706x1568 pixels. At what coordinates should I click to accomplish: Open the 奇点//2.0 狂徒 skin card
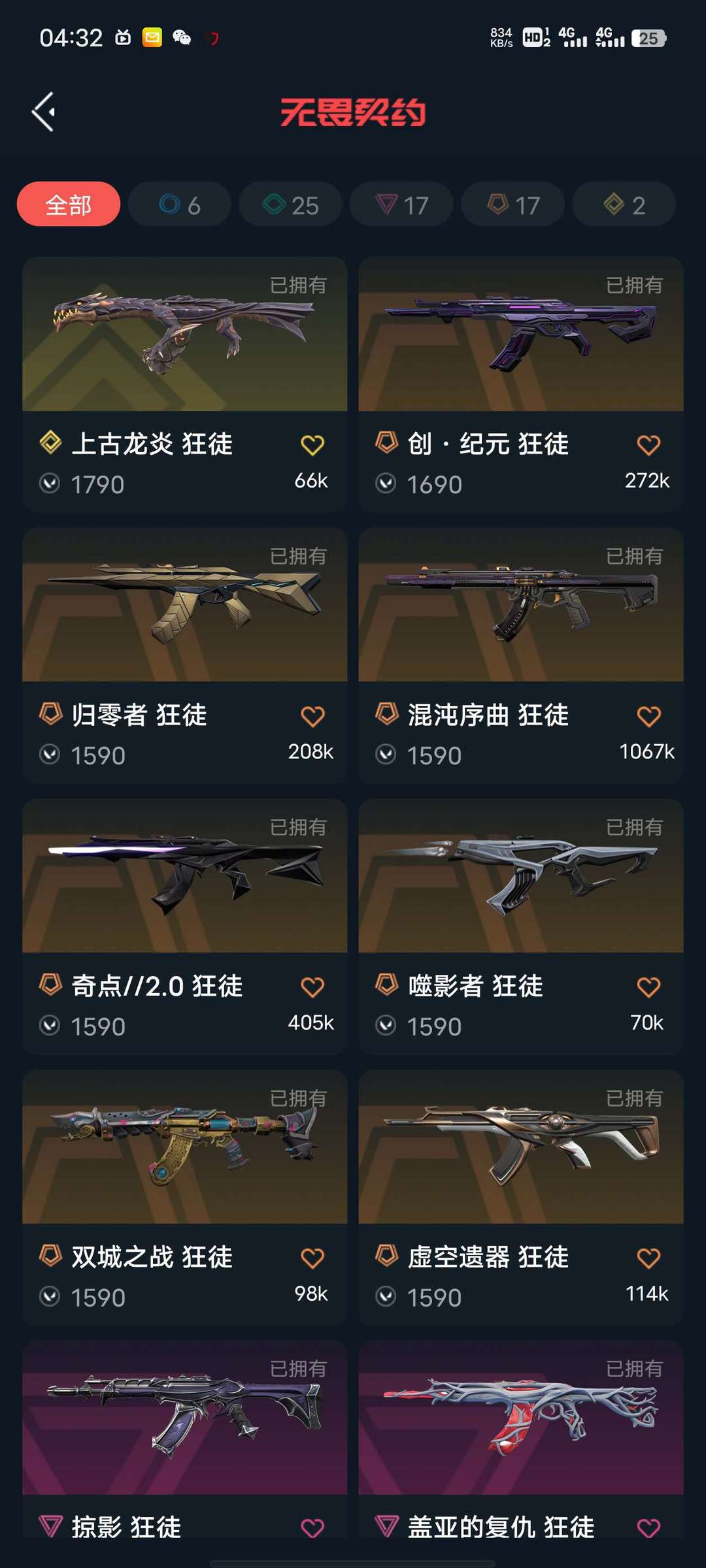185,926
